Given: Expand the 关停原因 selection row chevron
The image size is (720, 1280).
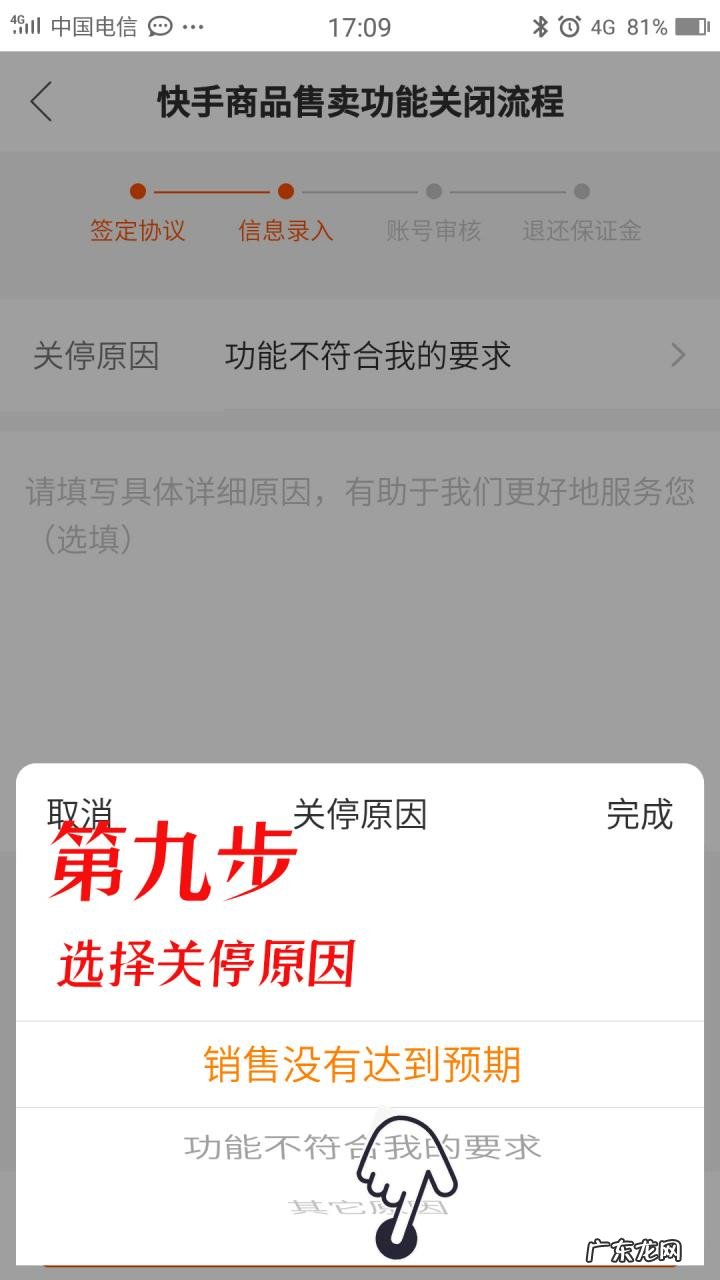Looking at the screenshot, I should click(678, 355).
